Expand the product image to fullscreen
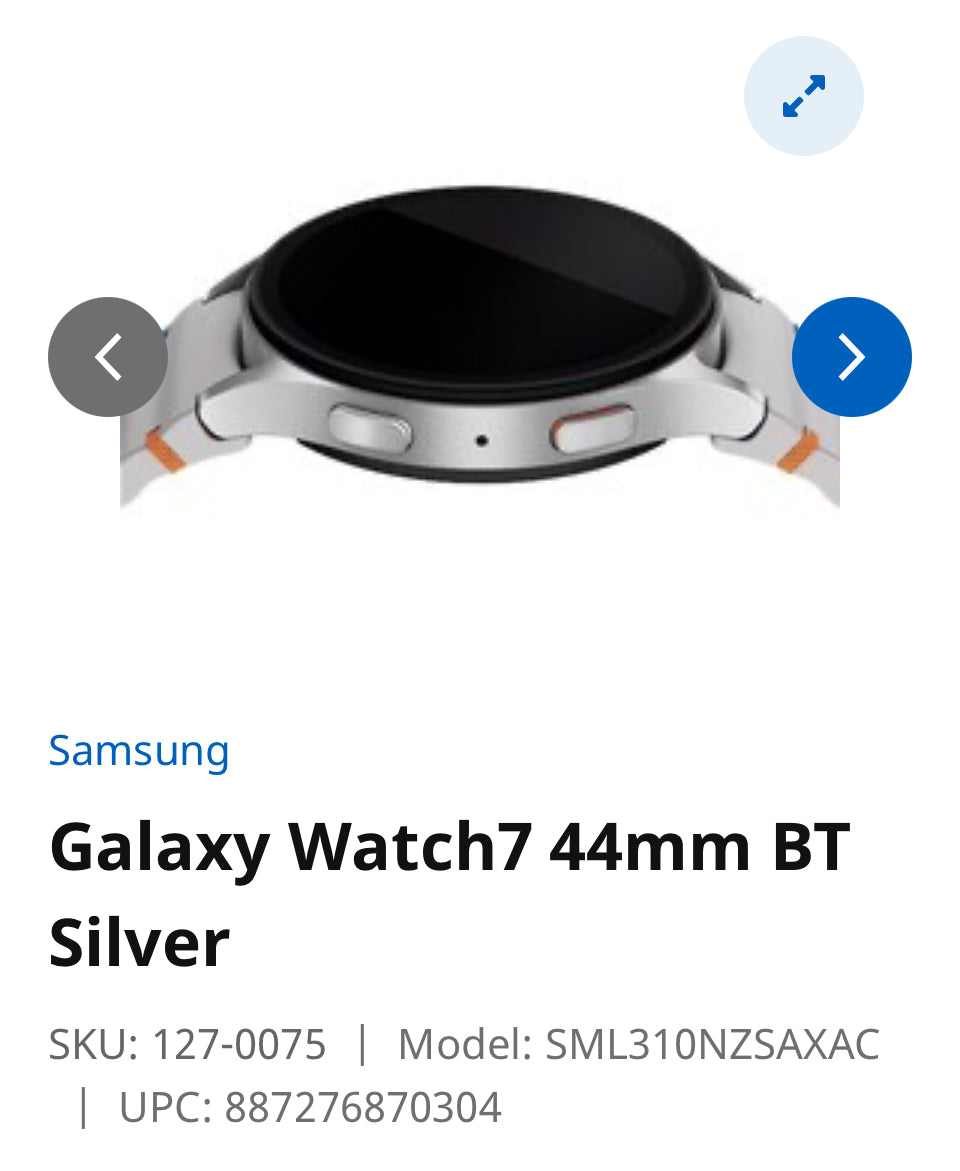This screenshot has height=1171, width=960. [803, 96]
